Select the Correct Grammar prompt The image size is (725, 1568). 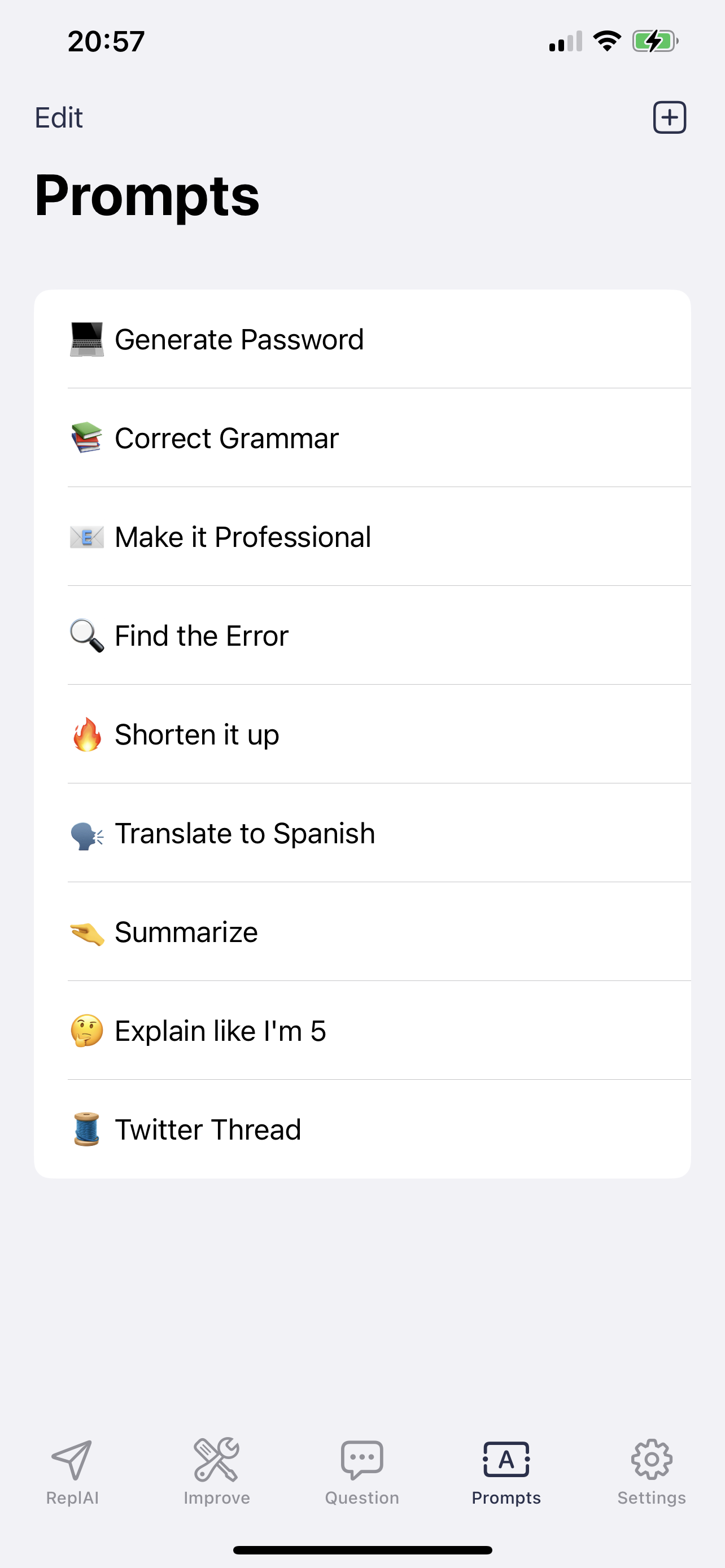[361, 438]
